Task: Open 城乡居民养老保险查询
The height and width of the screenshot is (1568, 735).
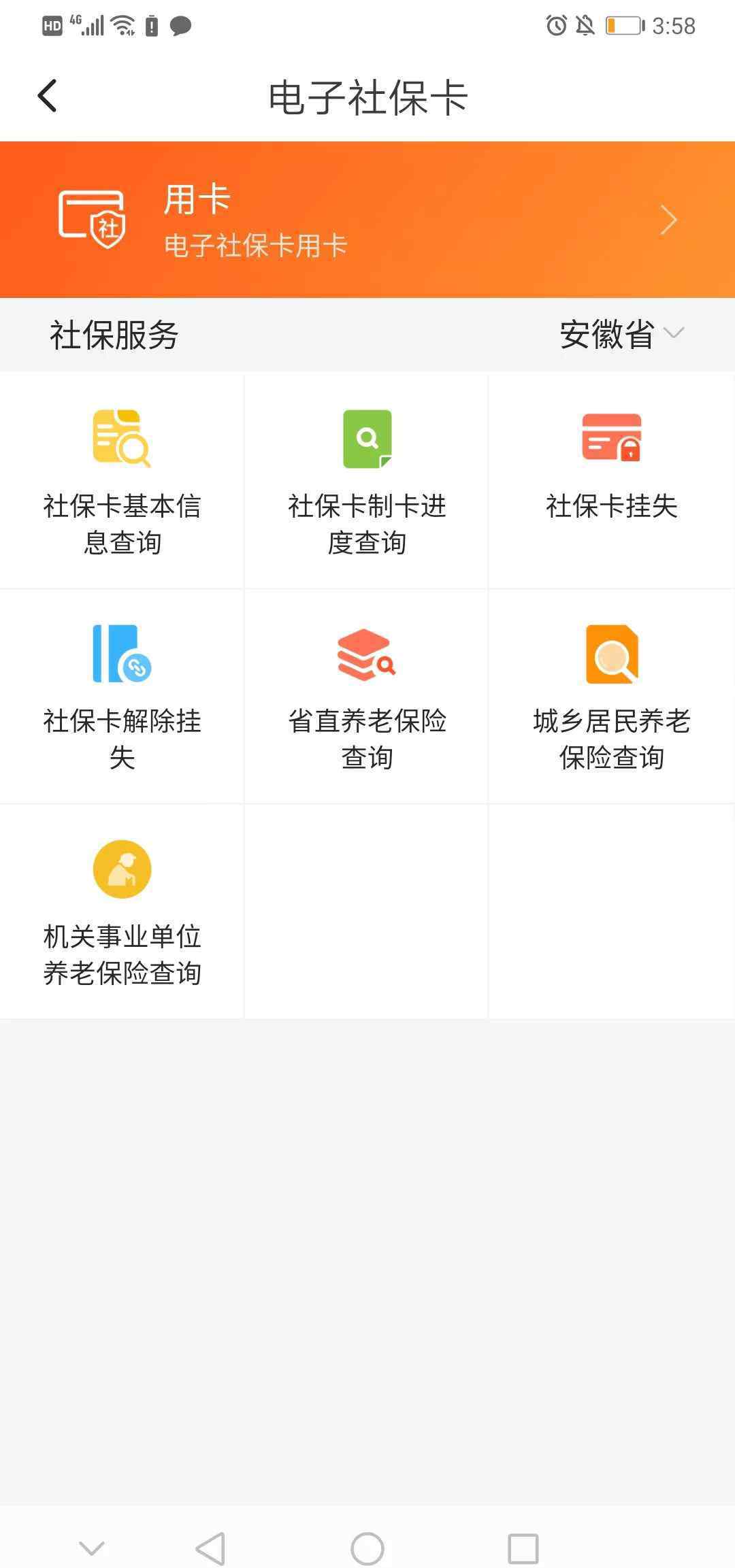Action: coord(612,697)
